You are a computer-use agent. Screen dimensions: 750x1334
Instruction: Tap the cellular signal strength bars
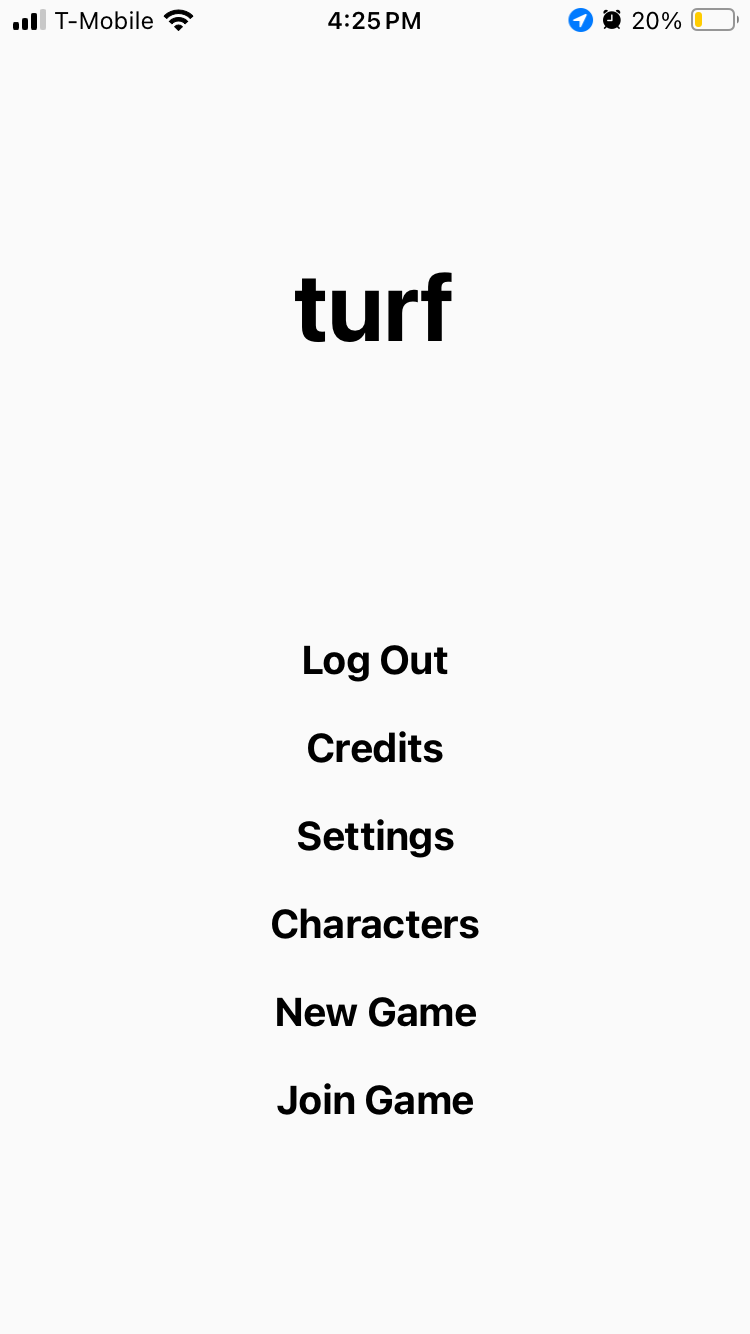point(26,19)
